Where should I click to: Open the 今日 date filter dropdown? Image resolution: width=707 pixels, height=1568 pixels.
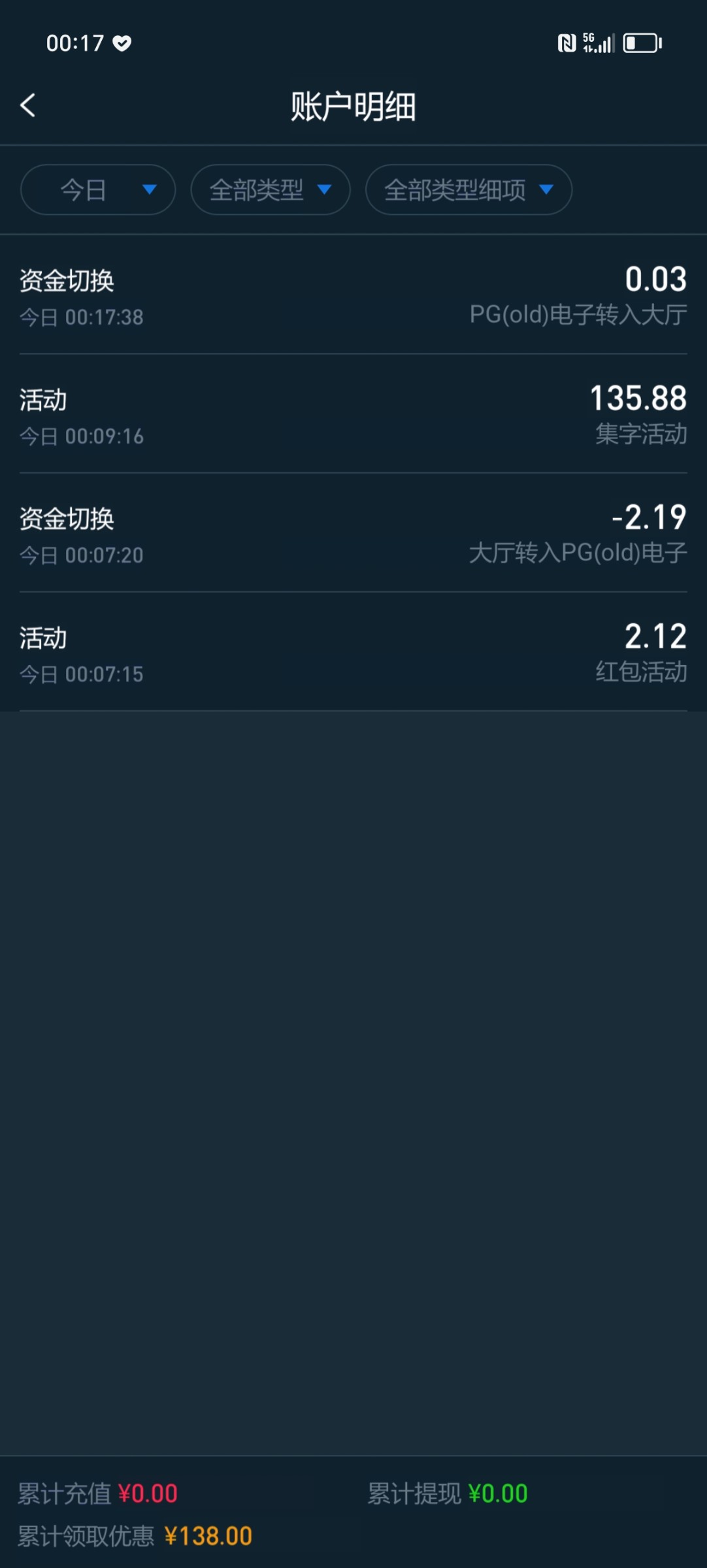[x=98, y=190]
